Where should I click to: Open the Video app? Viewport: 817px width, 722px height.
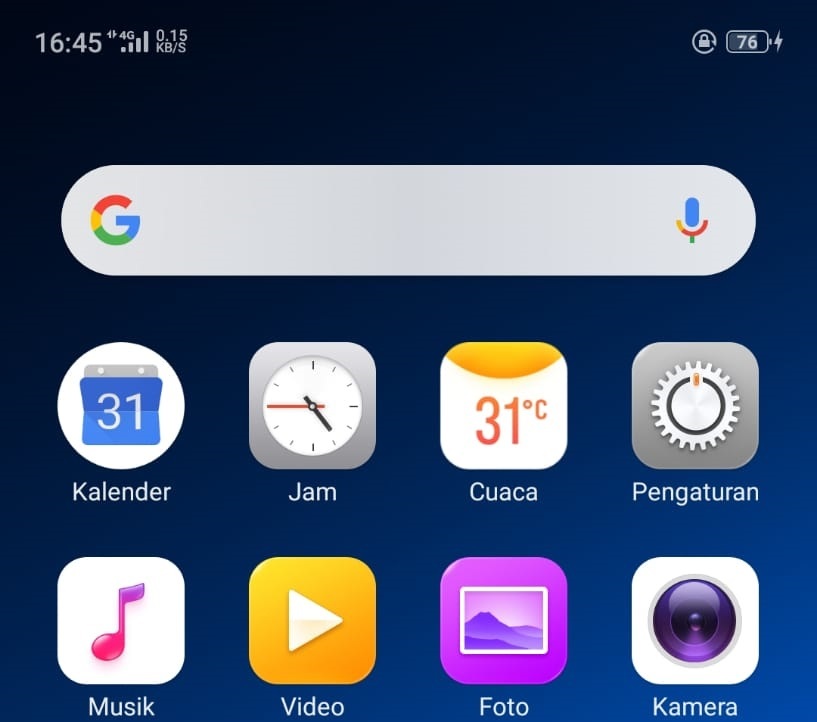312,620
